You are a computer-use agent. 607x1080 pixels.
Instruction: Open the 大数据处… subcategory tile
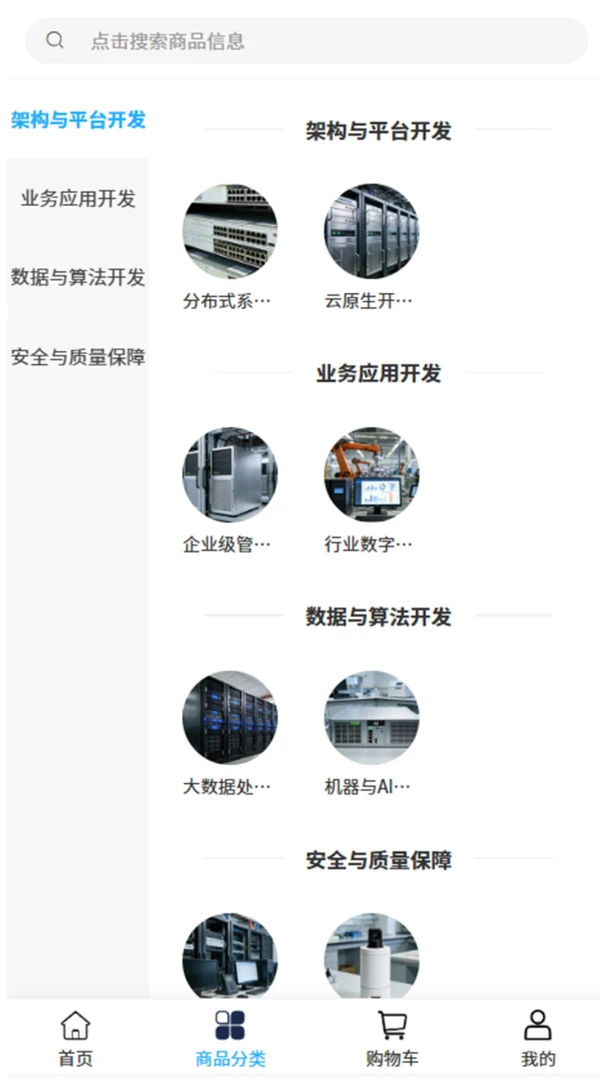(x=229, y=734)
